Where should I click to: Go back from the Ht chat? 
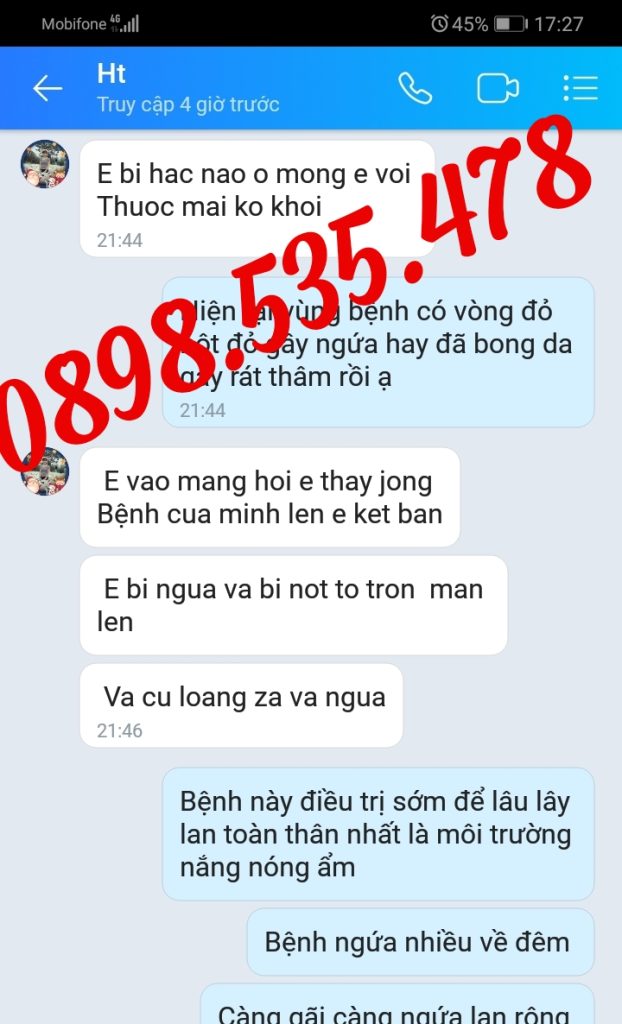[x=47, y=88]
